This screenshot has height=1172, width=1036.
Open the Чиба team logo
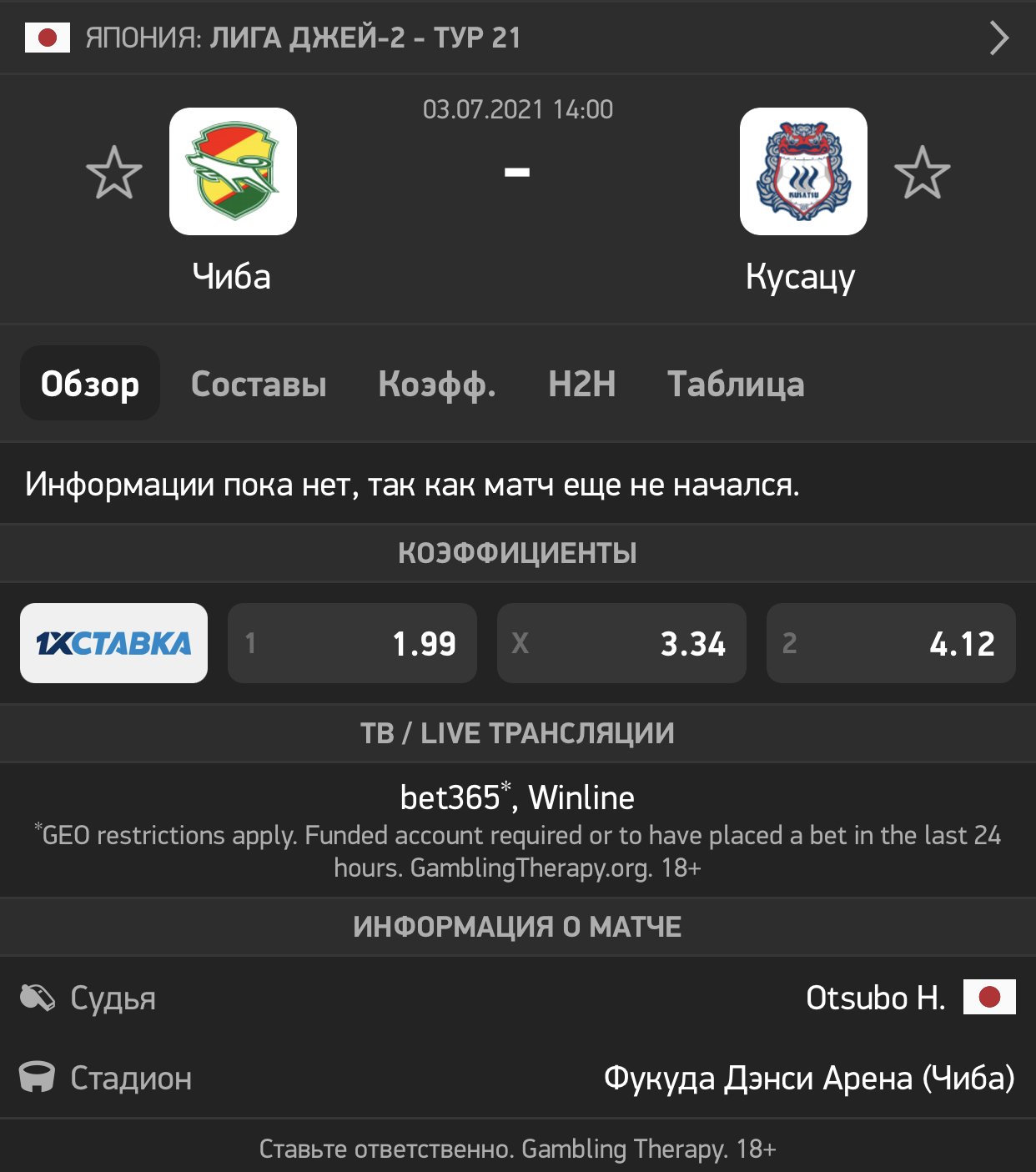coord(233,171)
